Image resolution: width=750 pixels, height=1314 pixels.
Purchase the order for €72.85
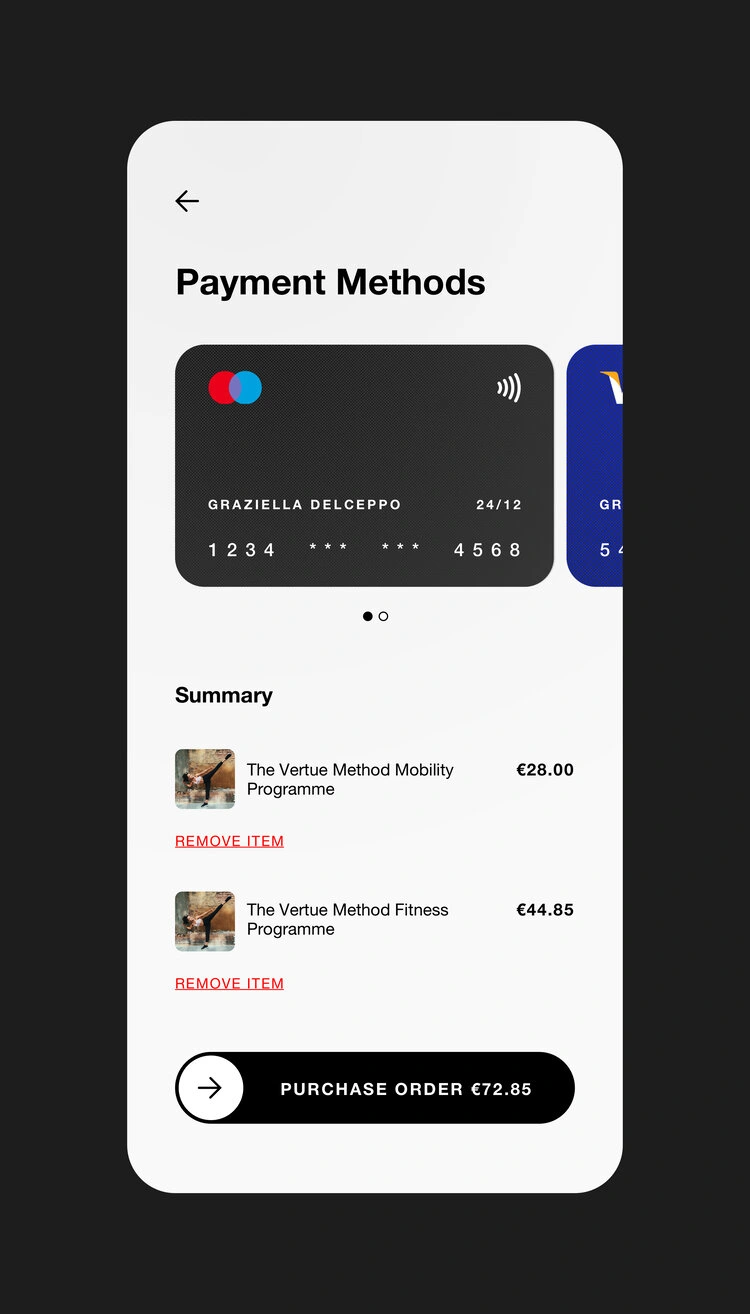(x=375, y=1088)
